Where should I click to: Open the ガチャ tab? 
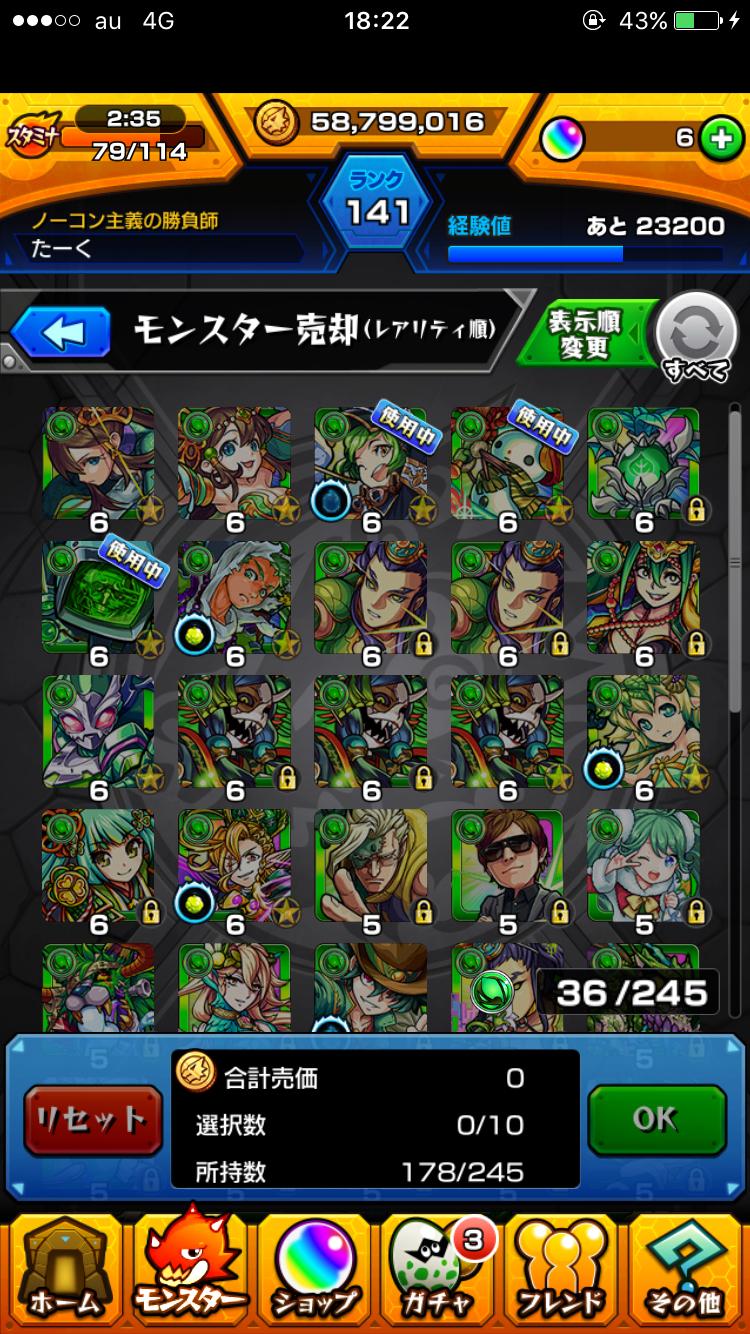(x=438, y=1271)
